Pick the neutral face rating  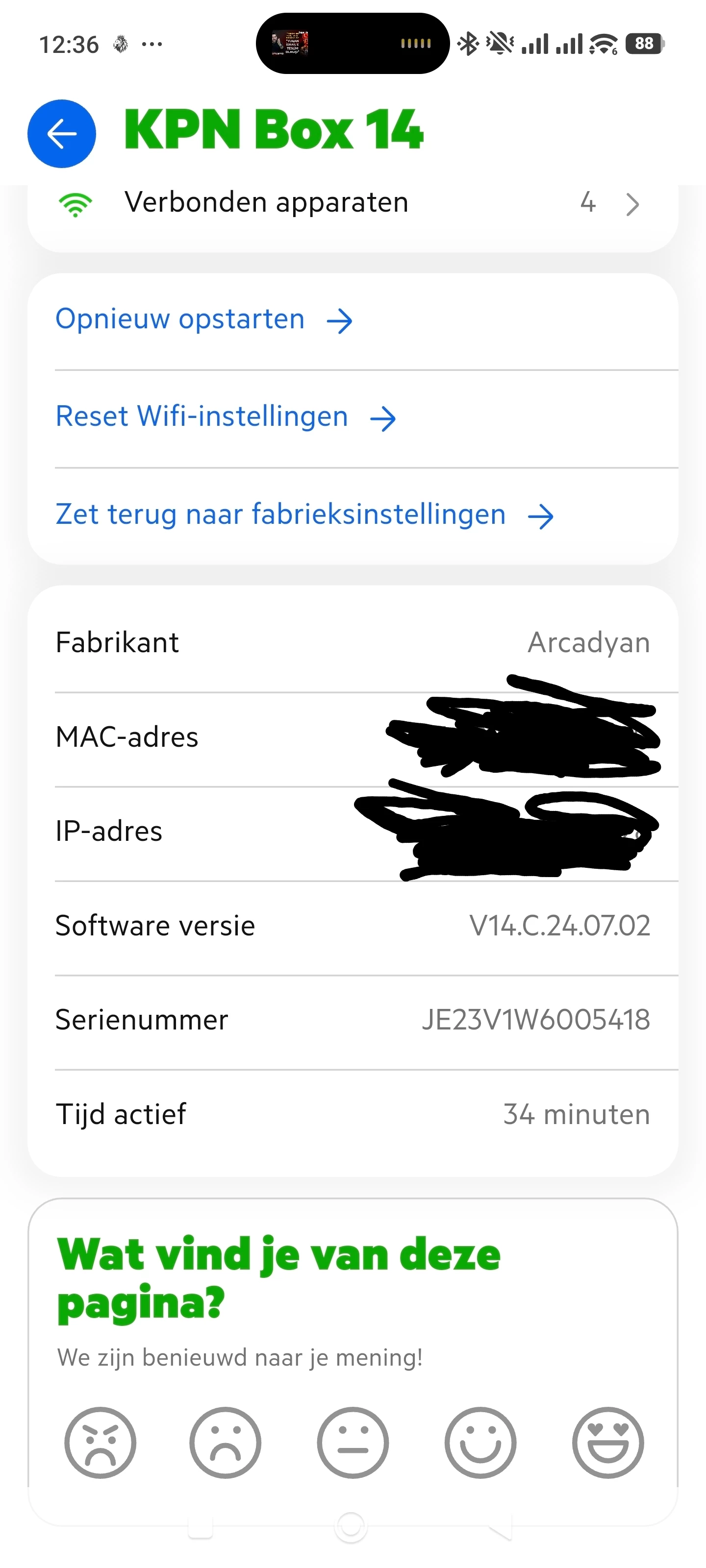pyautogui.click(x=353, y=1442)
